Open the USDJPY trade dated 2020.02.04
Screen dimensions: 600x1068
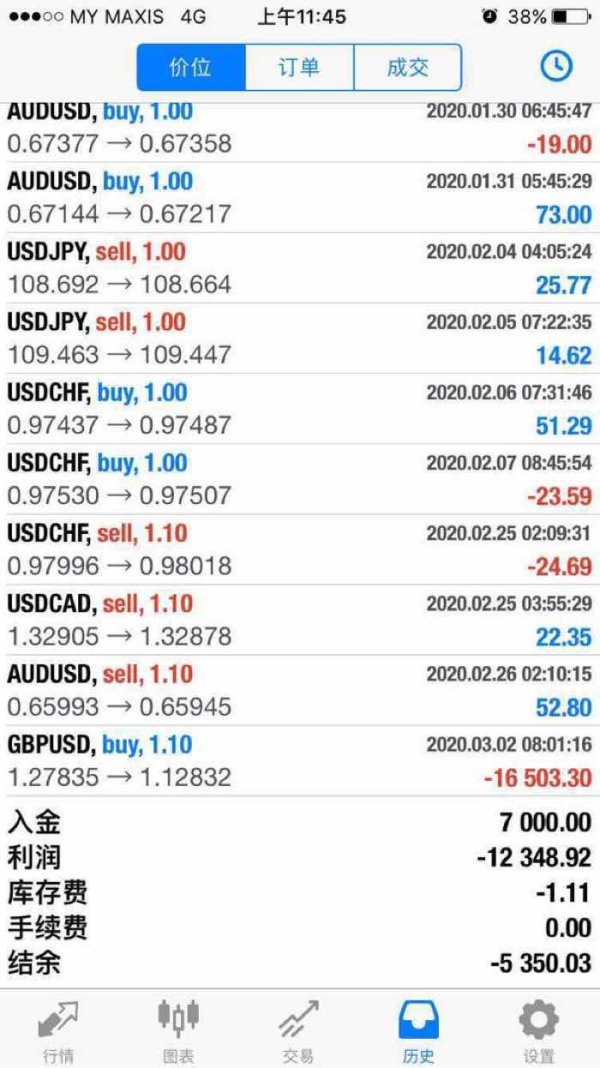pyautogui.click(x=300, y=268)
